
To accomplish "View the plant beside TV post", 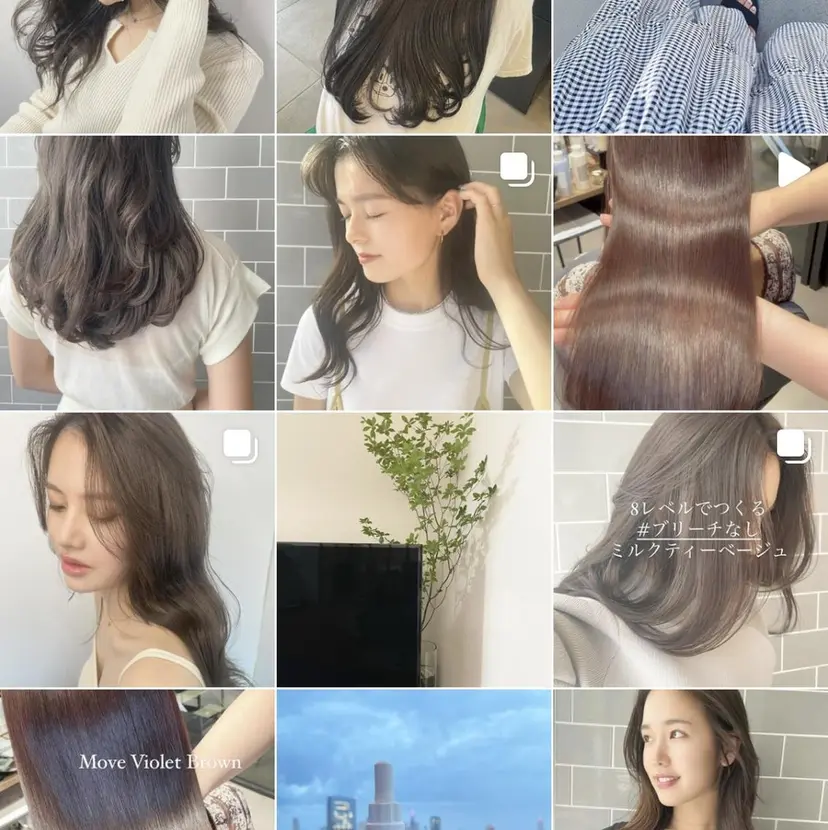I will pos(413,550).
